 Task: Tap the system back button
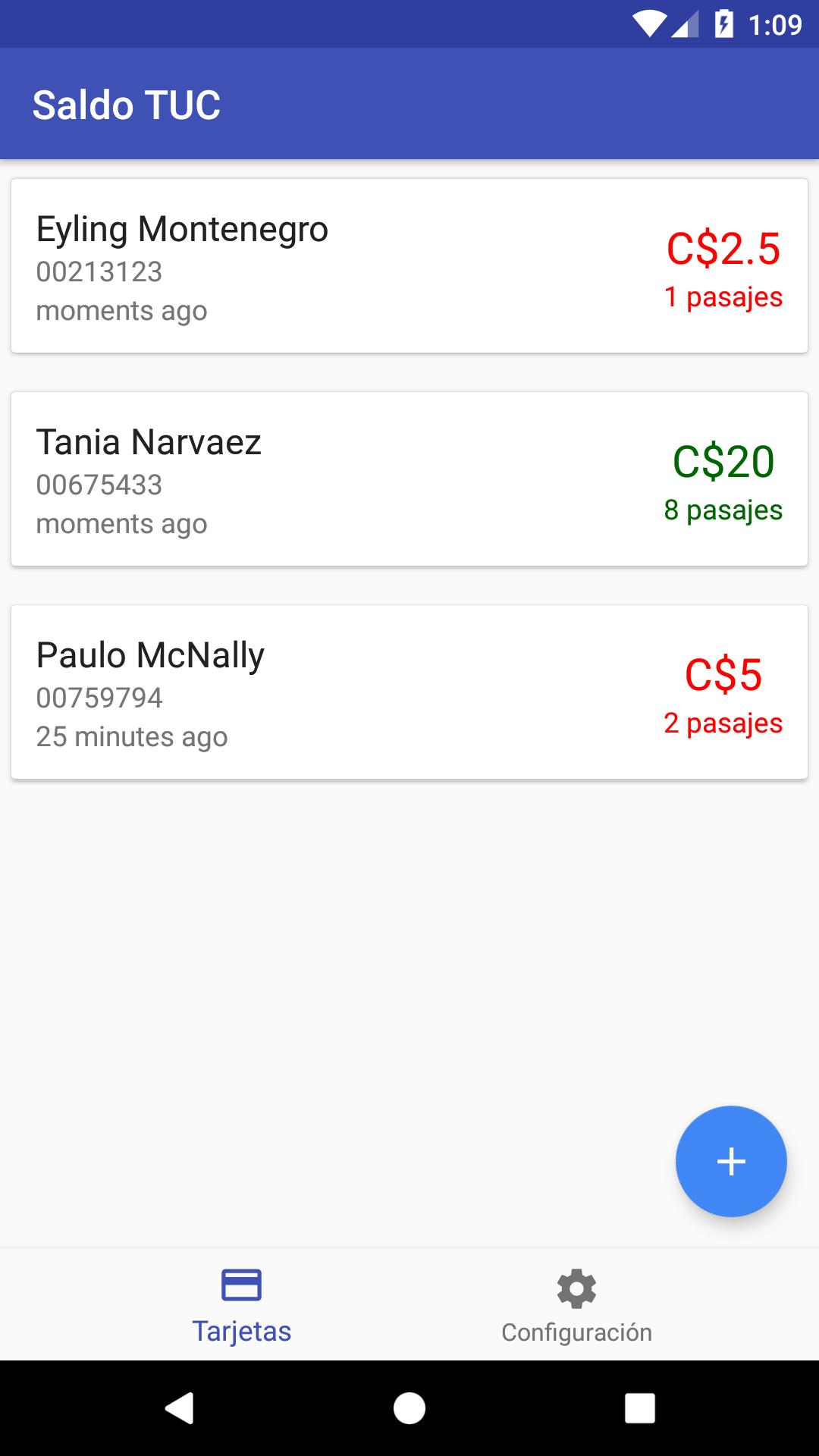click(180, 1408)
